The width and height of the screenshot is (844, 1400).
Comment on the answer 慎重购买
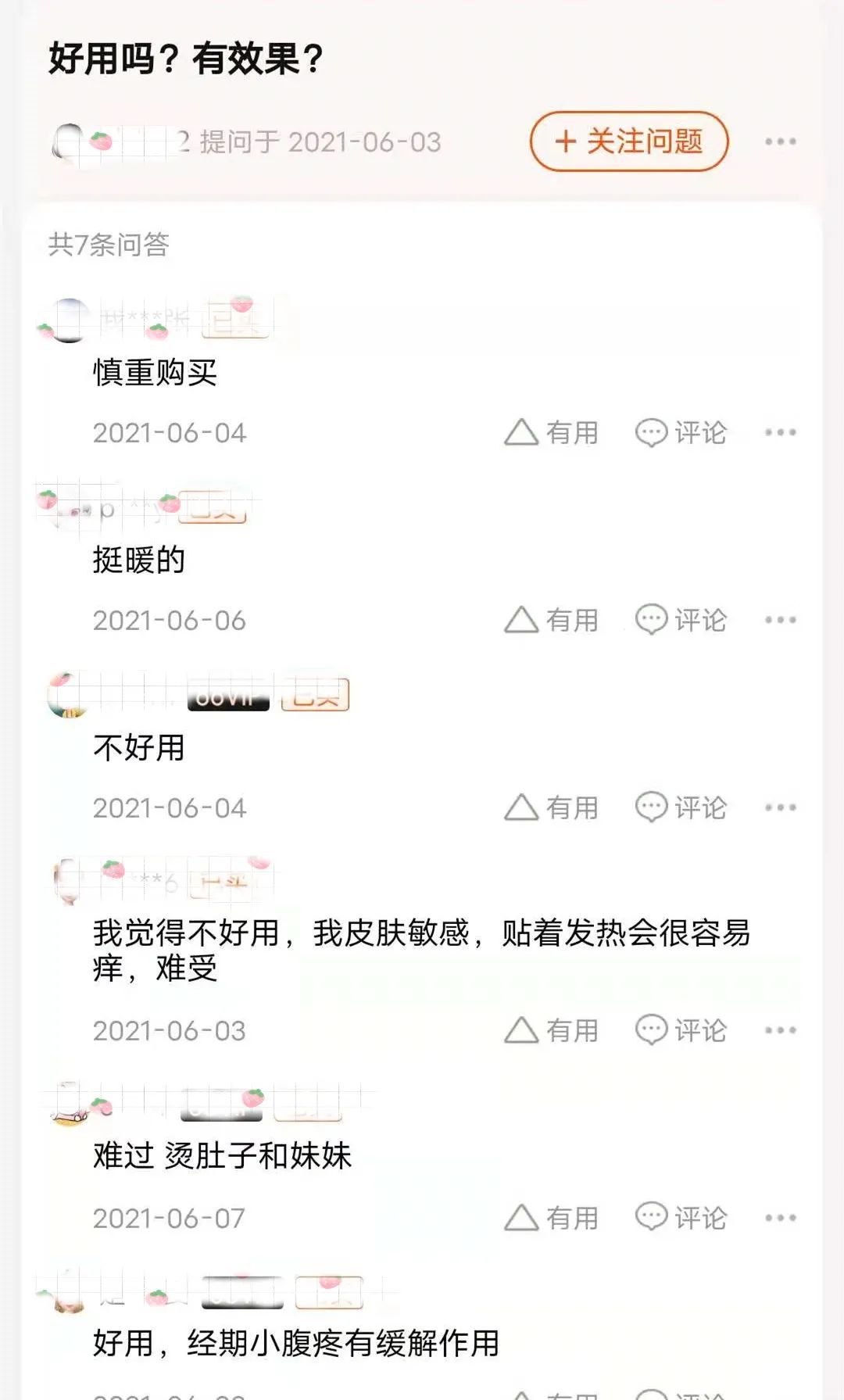click(x=681, y=432)
